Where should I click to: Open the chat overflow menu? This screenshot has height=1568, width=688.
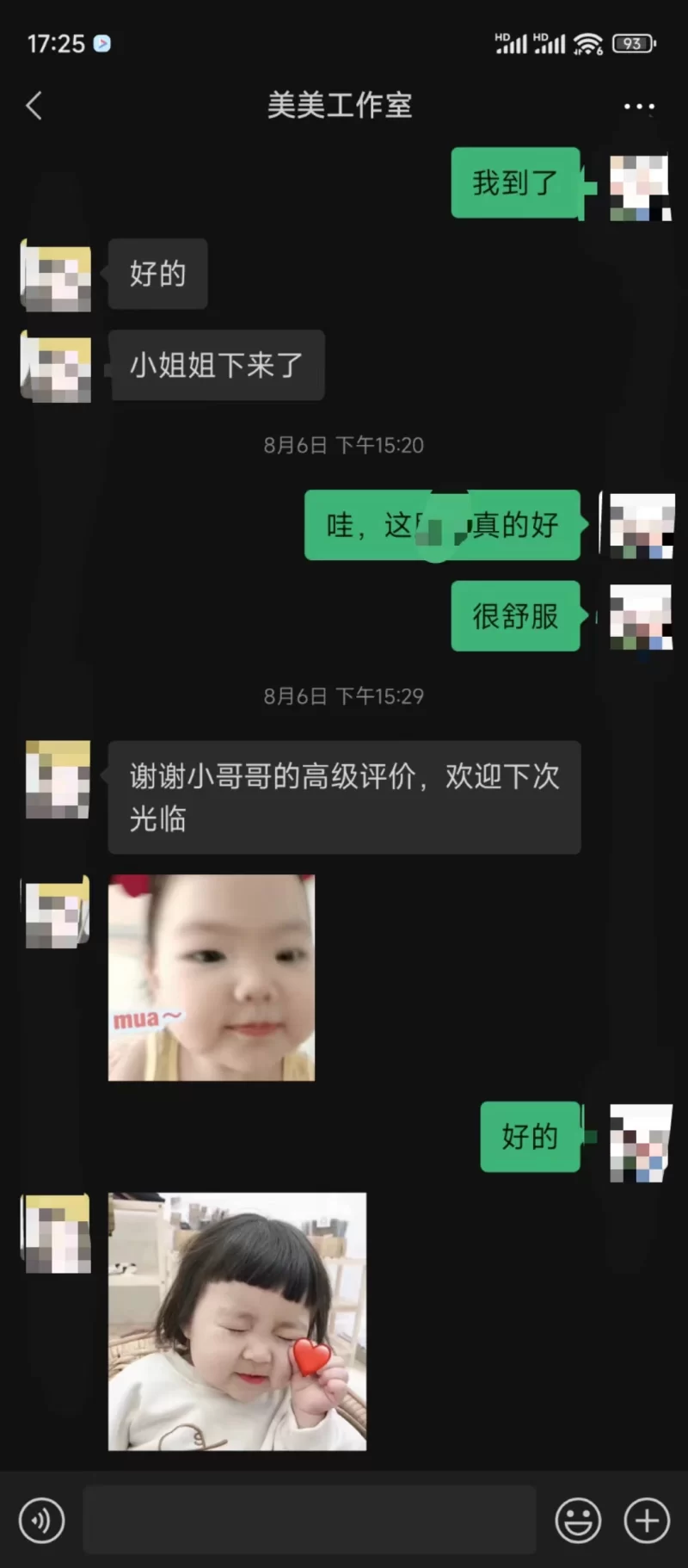[638, 107]
